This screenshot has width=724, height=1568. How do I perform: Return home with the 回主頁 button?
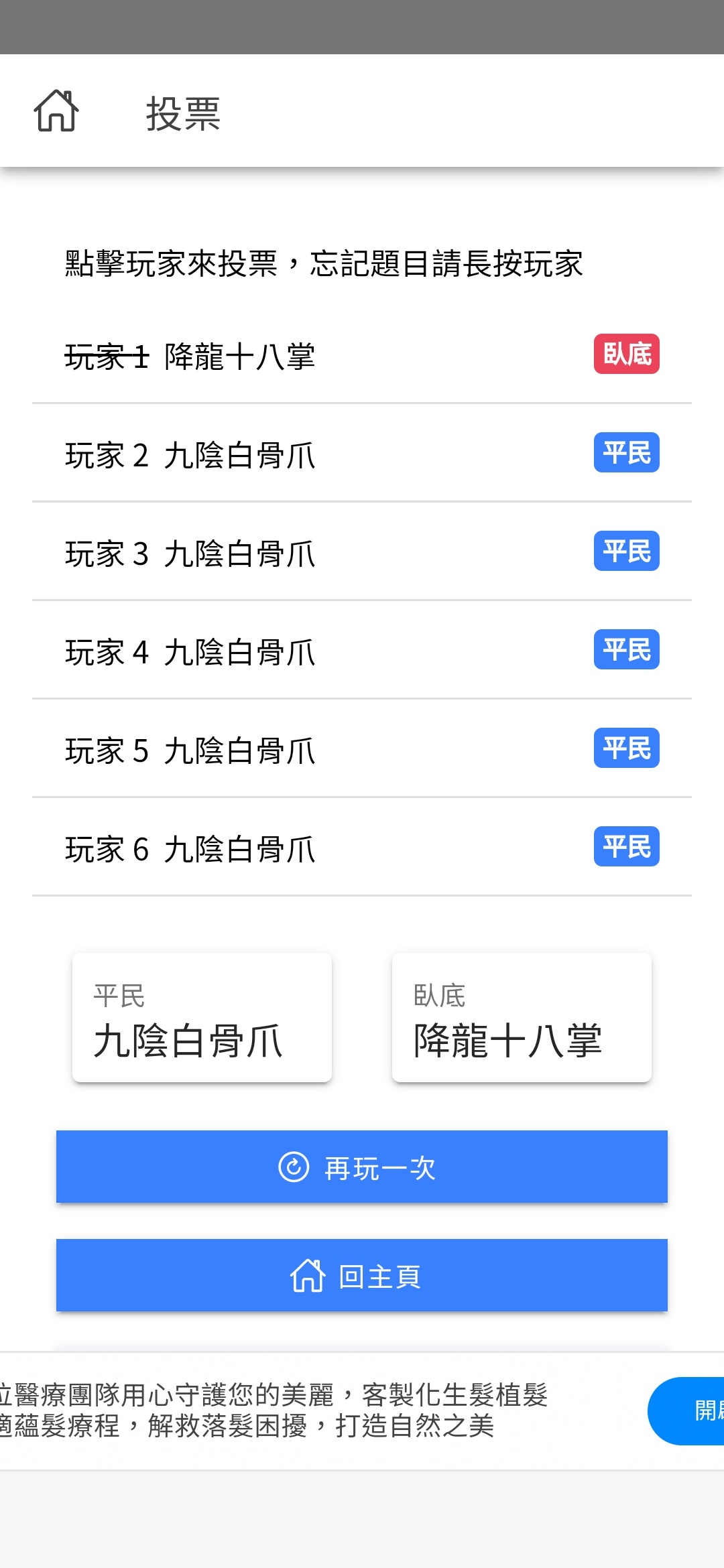[x=362, y=1275]
